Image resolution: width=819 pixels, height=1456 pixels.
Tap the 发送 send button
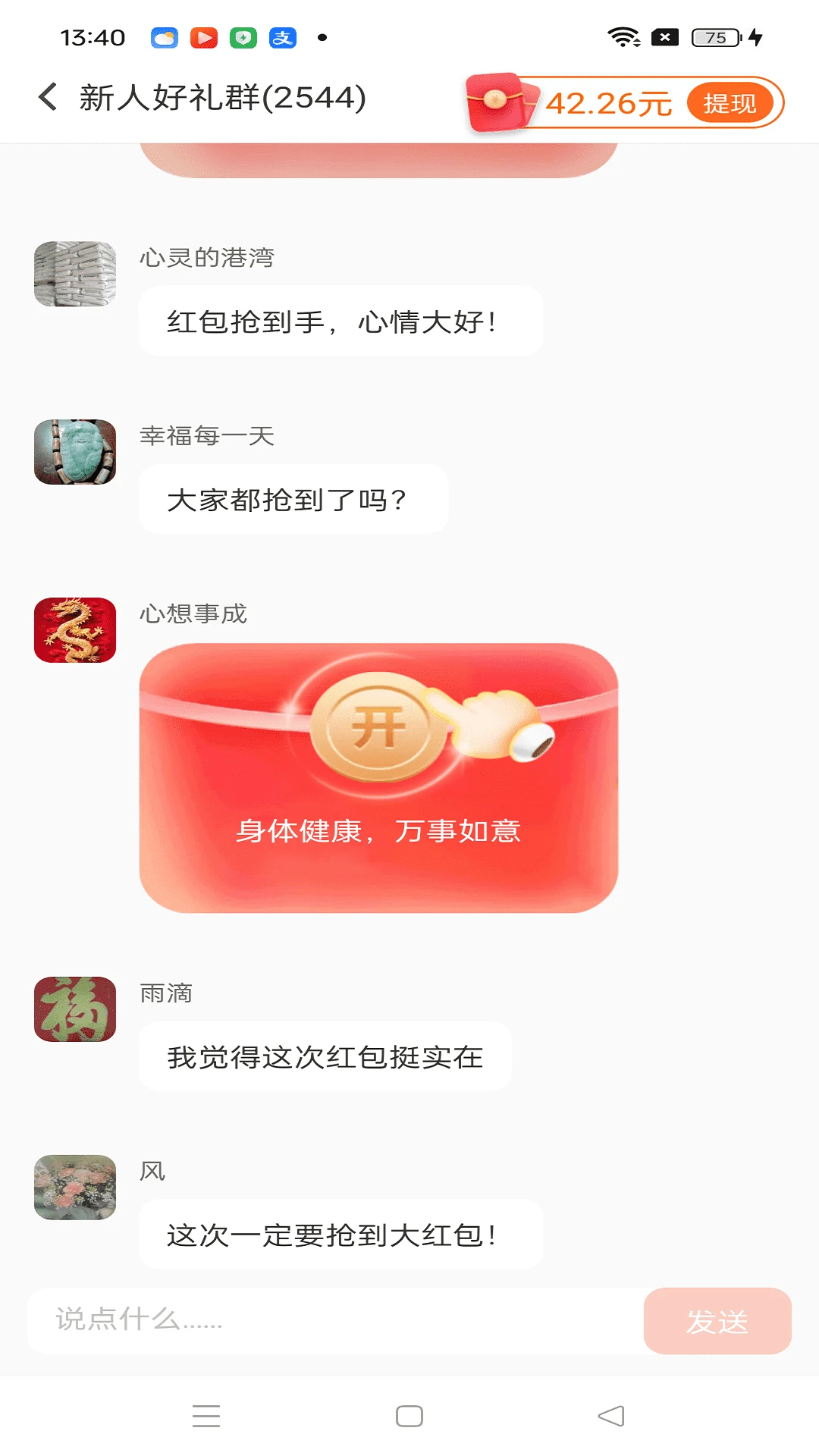click(x=717, y=1321)
